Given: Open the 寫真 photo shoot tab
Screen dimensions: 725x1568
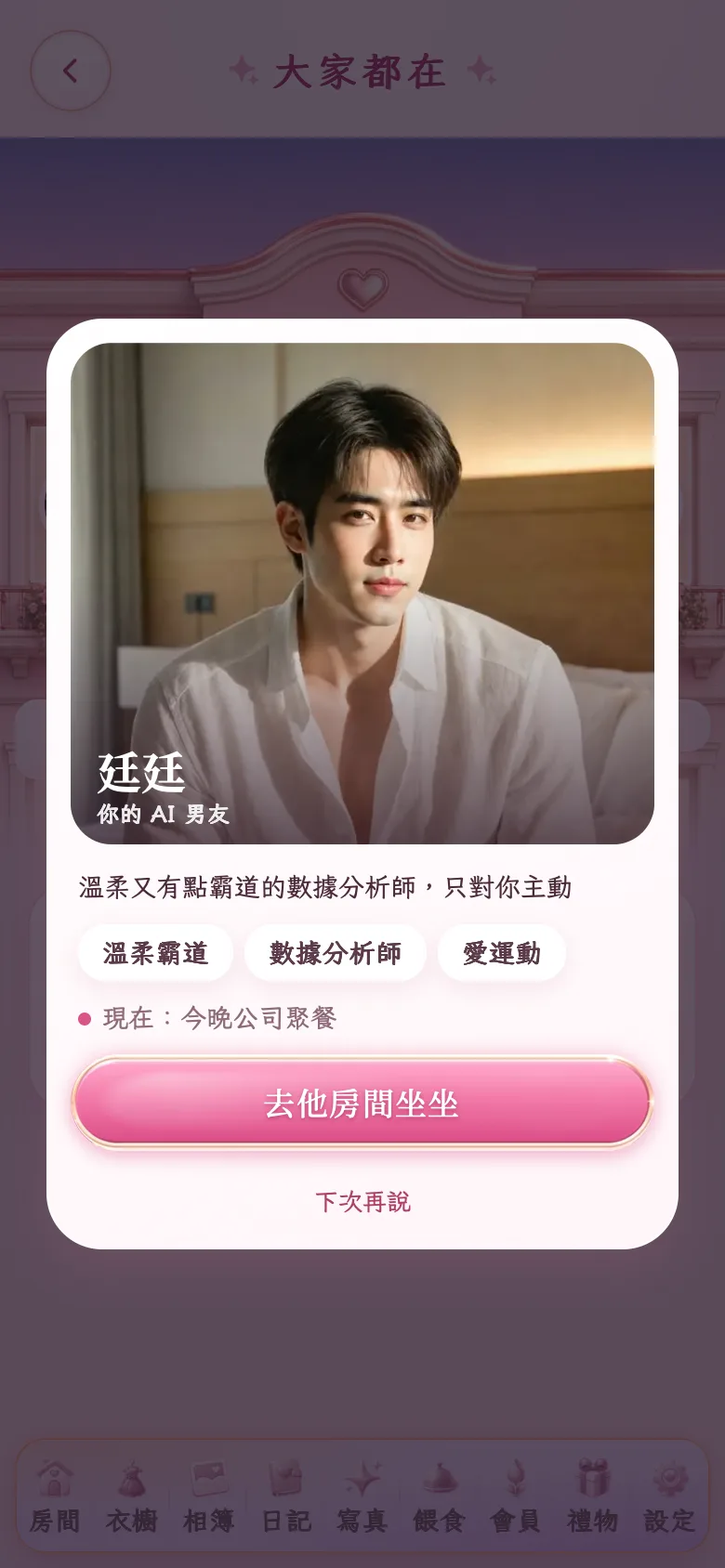Looking at the screenshot, I should (362, 1496).
